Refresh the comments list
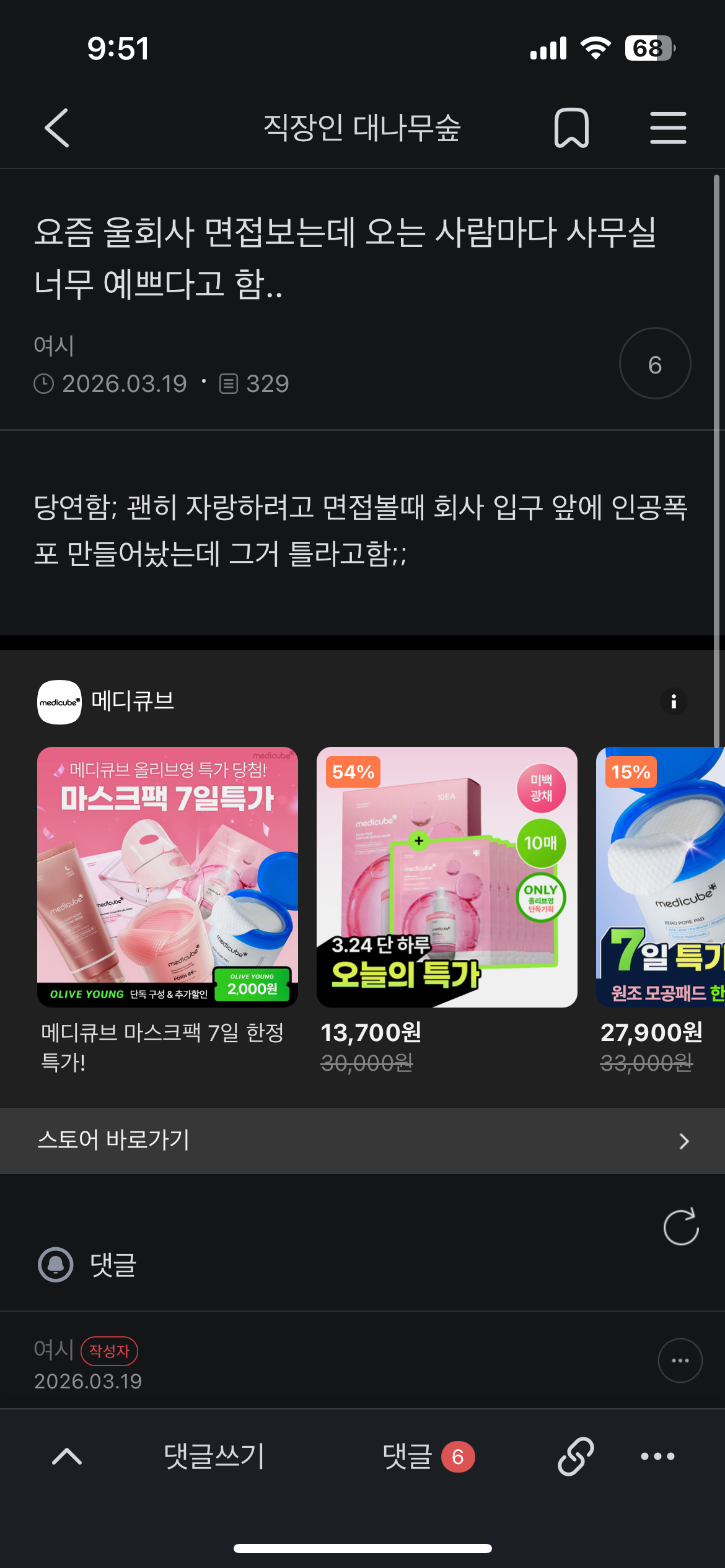 click(x=680, y=1226)
